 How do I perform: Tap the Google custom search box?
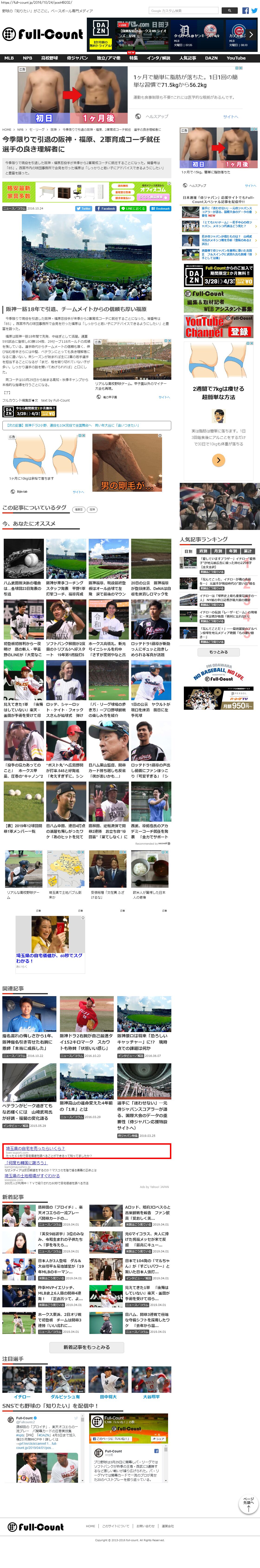184,10
